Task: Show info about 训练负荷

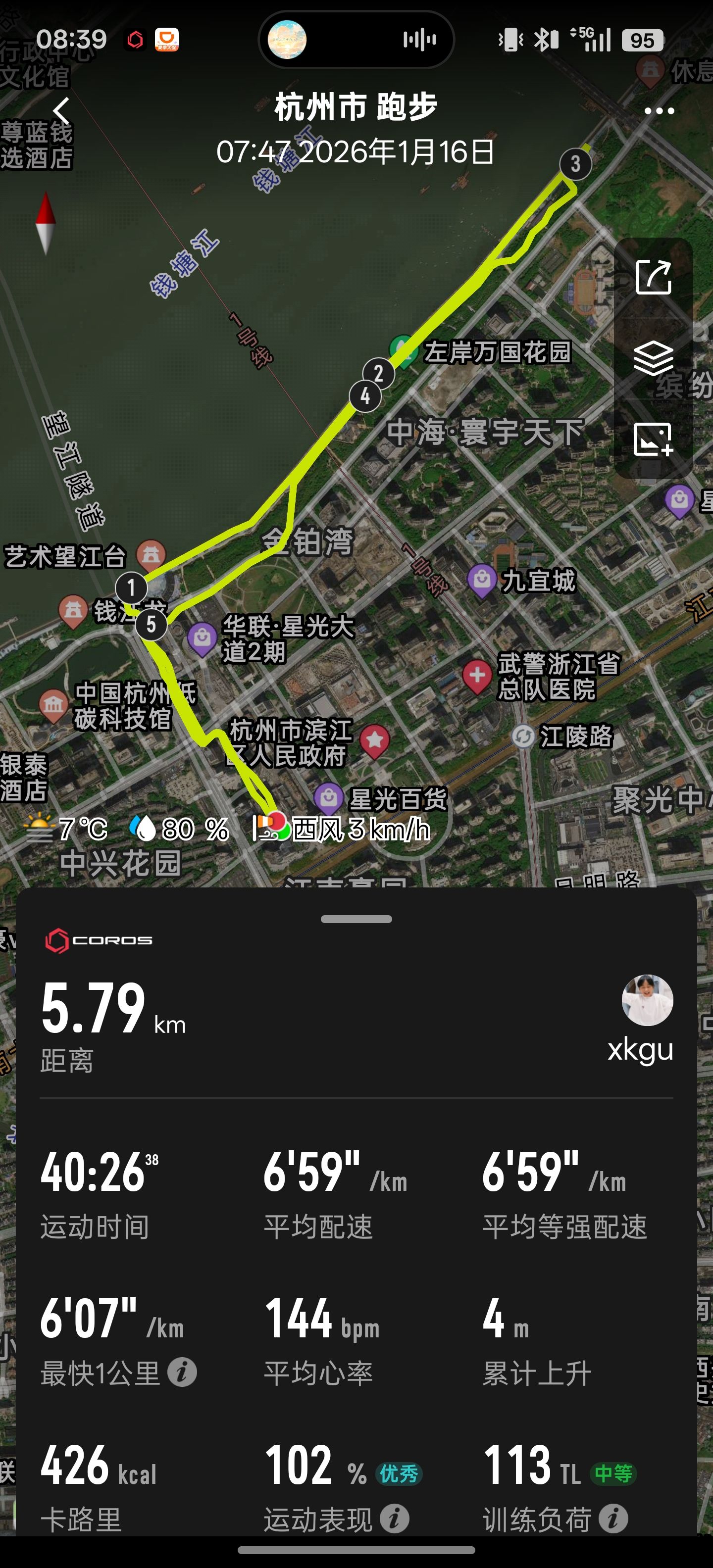Action: 613,1518
